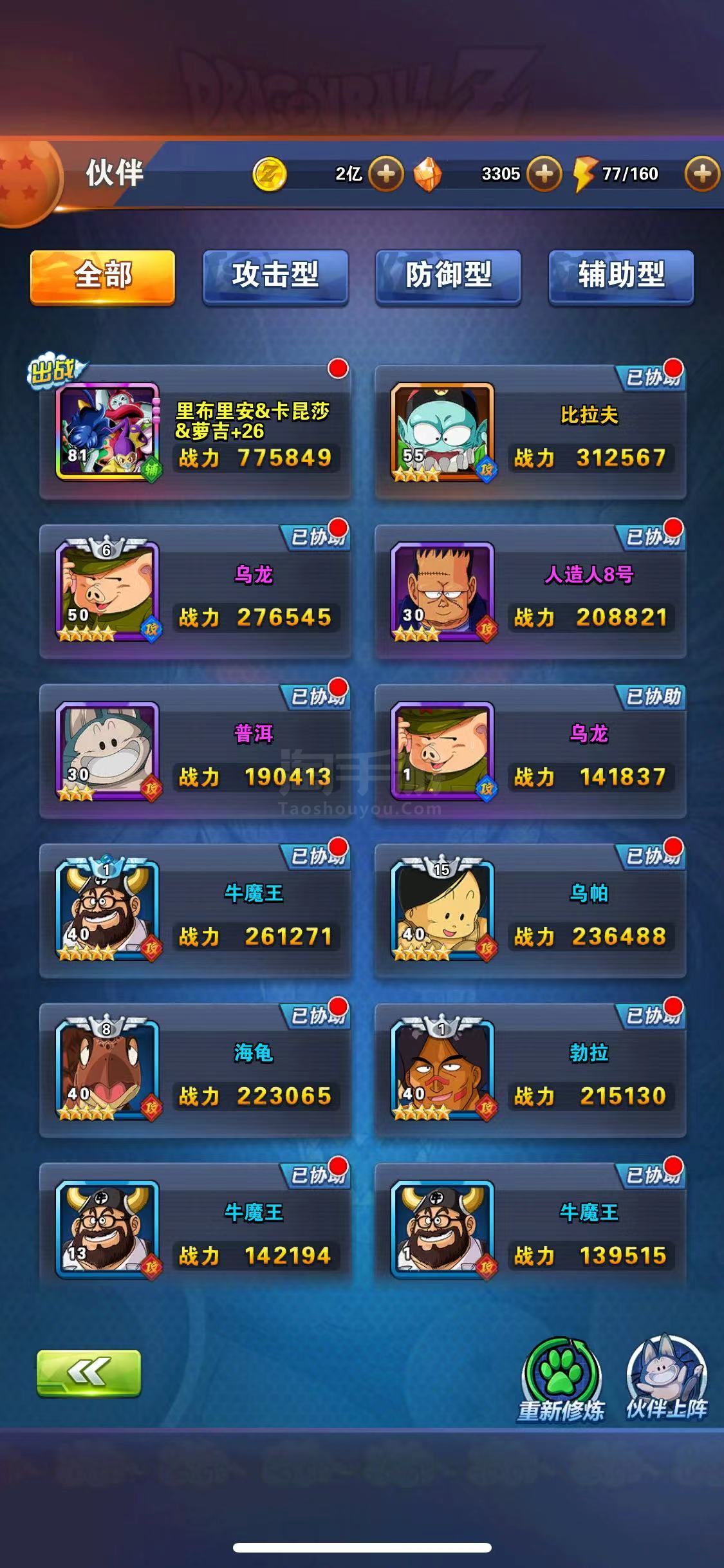Viewport: 724px width, 1568px height.
Task: Open 重新修炼 retrain option
Action: [561, 1379]
